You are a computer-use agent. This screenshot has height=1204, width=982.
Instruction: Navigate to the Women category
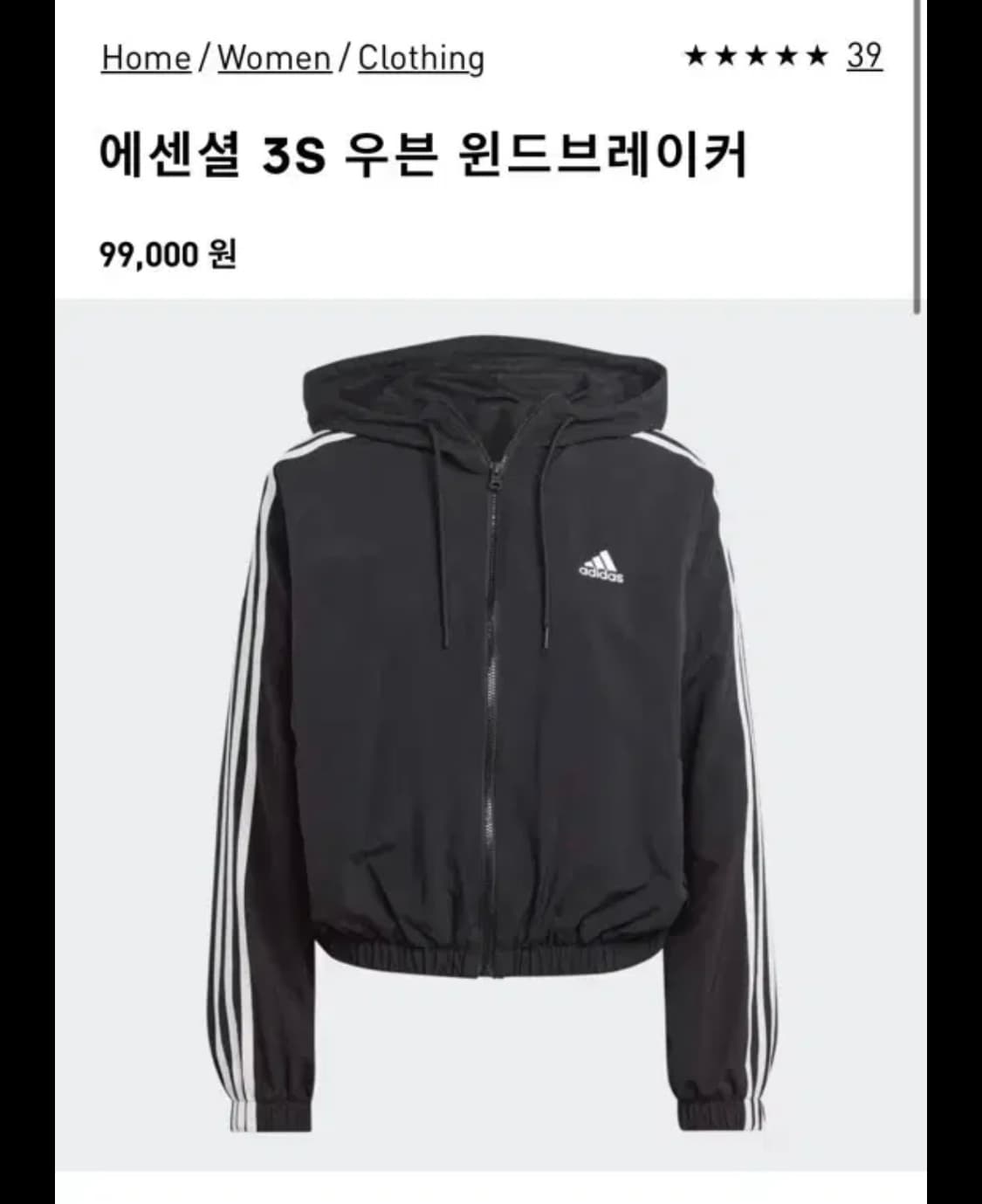[271, 58]
